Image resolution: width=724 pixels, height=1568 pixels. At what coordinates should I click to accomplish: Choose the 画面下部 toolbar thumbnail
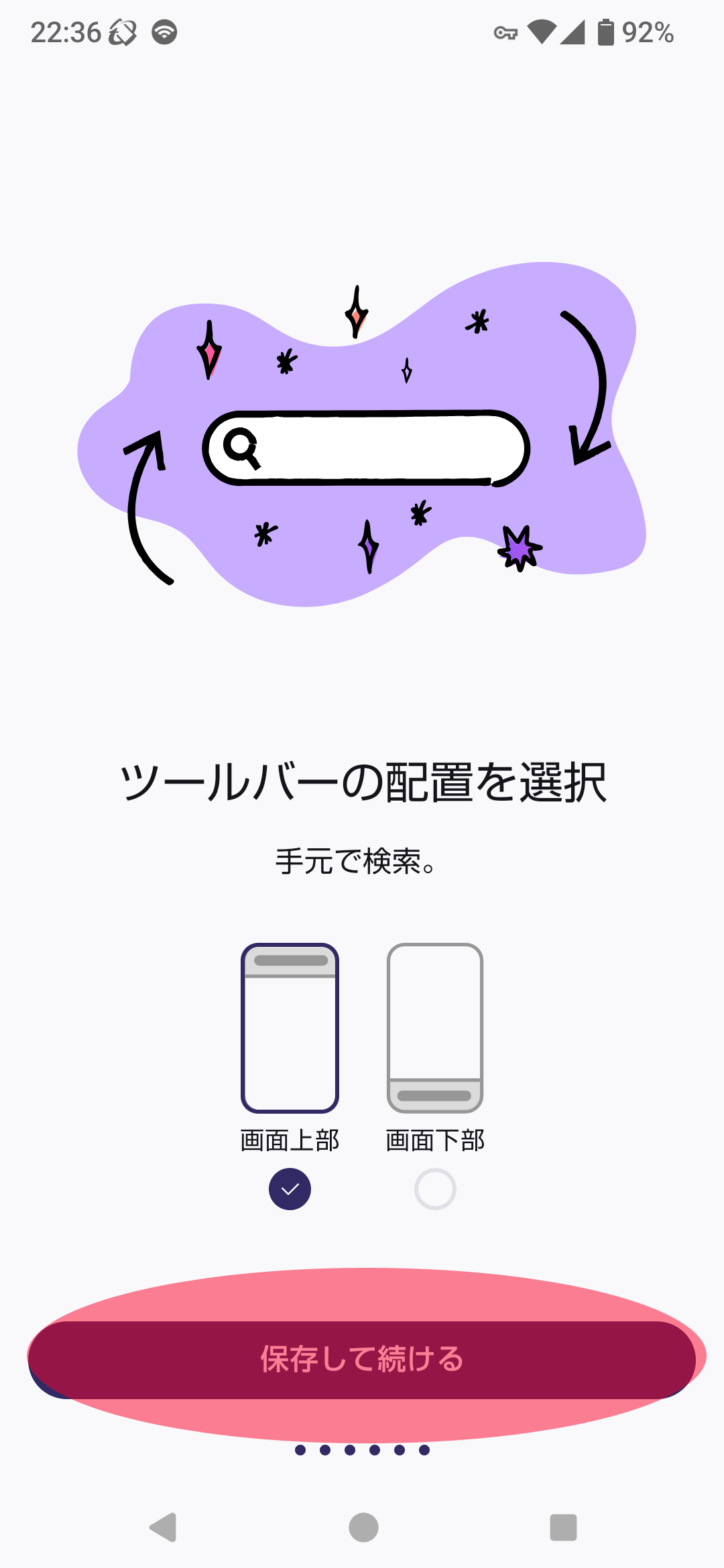pos(435,1028)
